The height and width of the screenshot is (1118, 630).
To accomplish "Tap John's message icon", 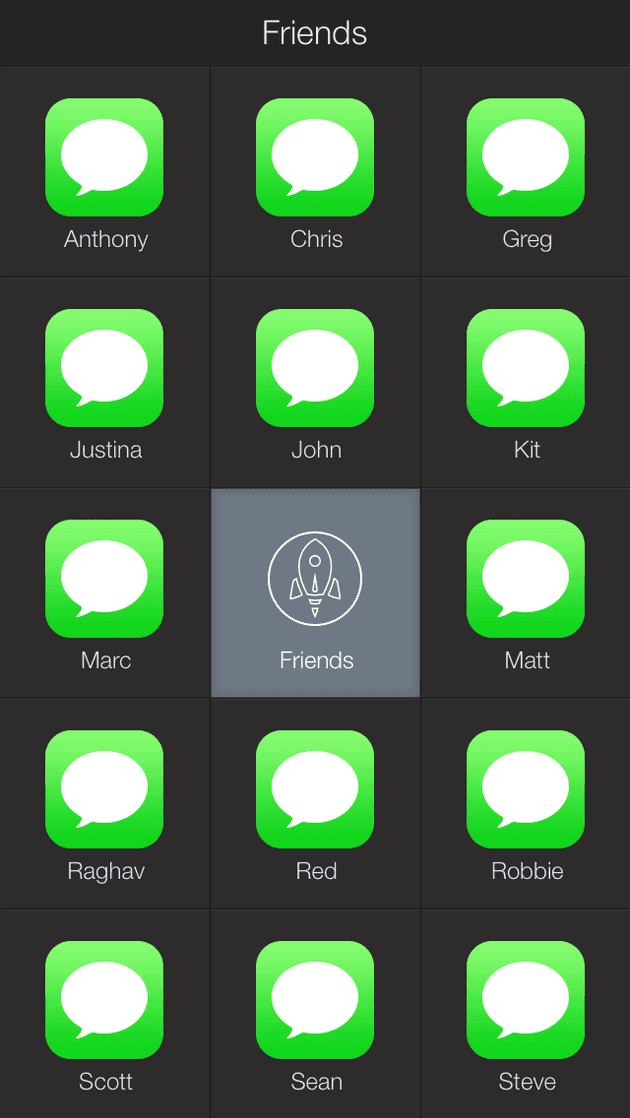I will (x=315, y=368).
